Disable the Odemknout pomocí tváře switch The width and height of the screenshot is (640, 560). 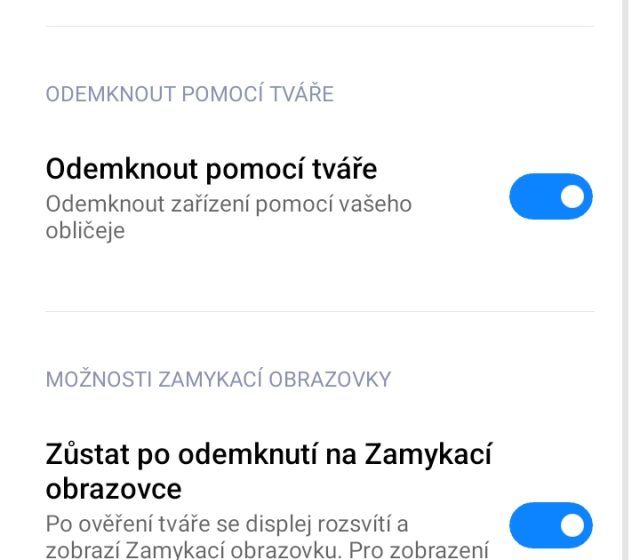551,197
